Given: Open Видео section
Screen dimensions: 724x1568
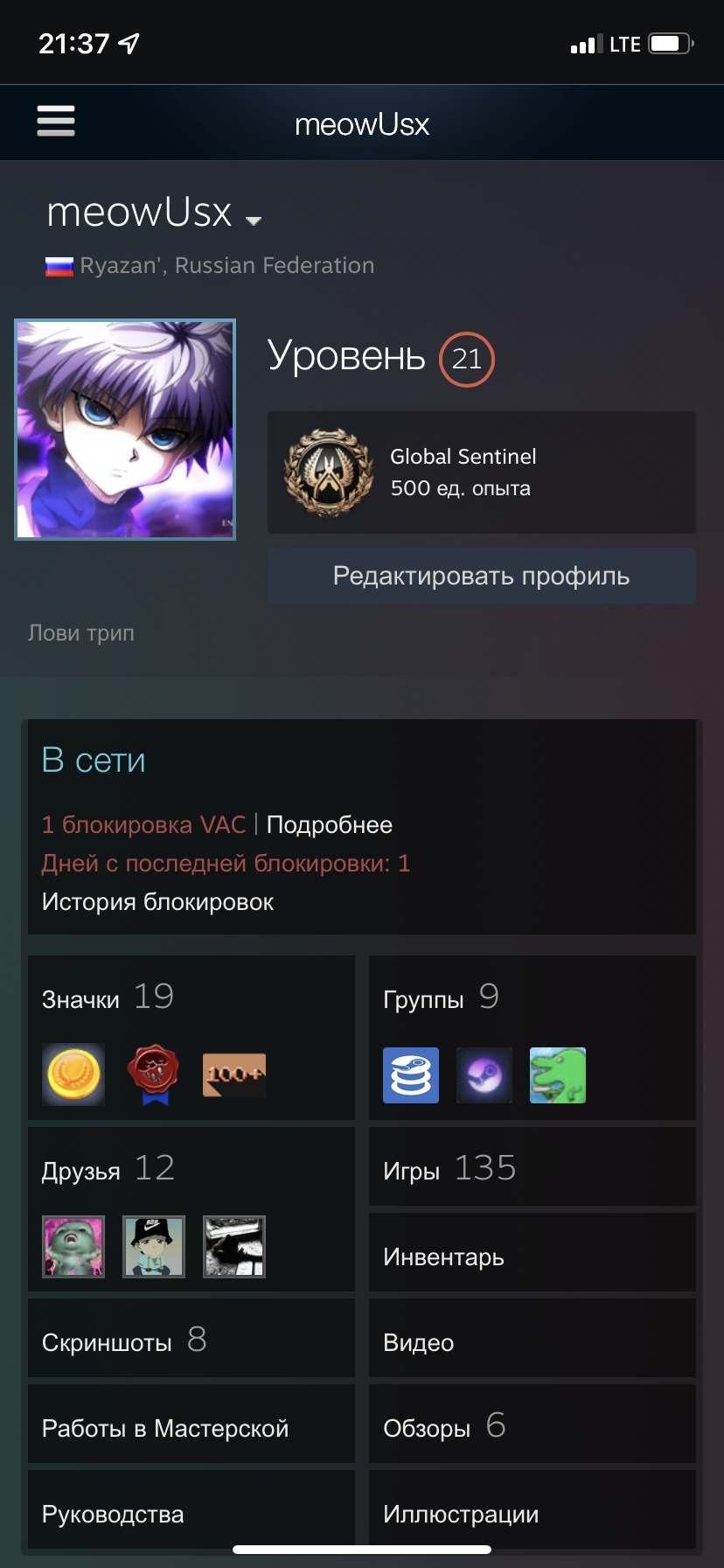Looking at the screenshot, I should click(533, 1338).
